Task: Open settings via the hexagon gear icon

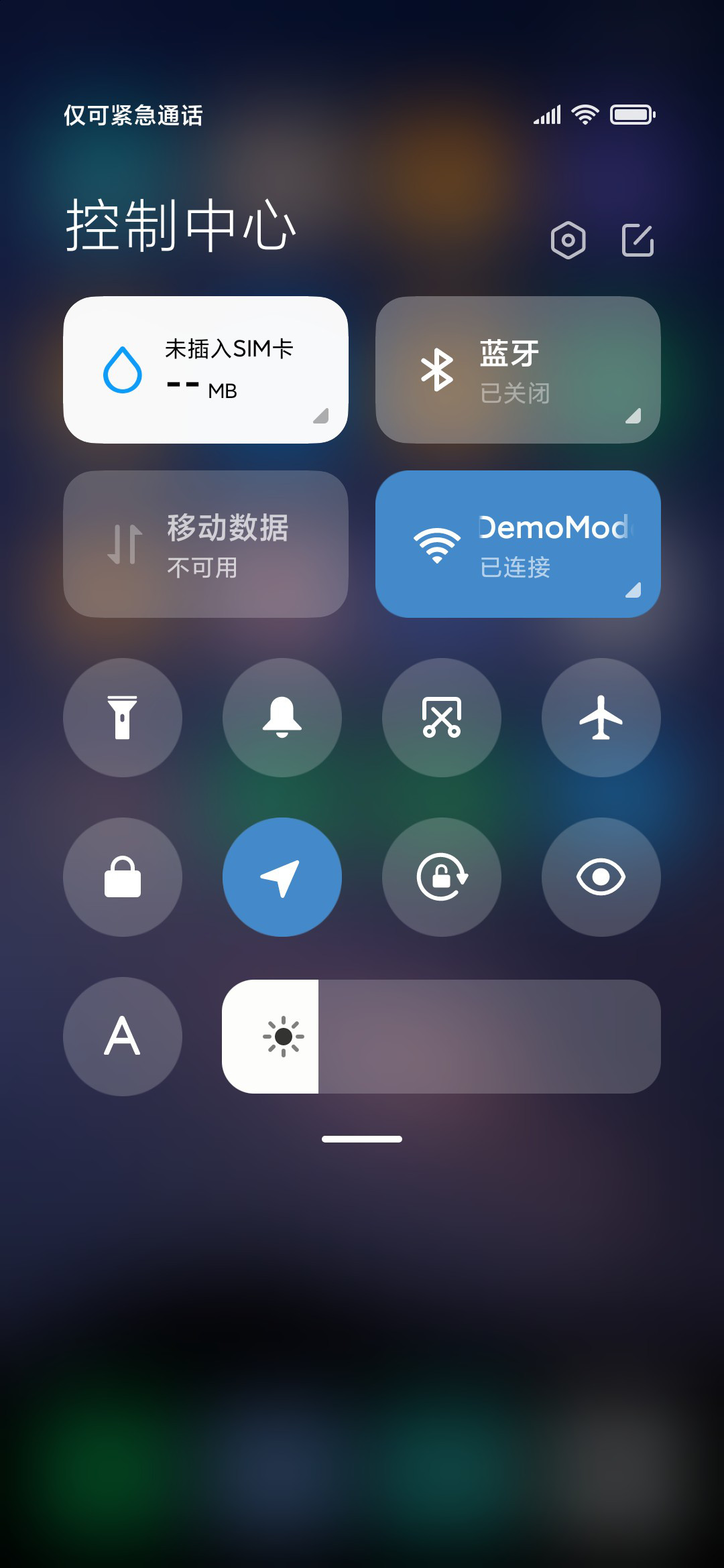Action: click(x=568, y=240)
